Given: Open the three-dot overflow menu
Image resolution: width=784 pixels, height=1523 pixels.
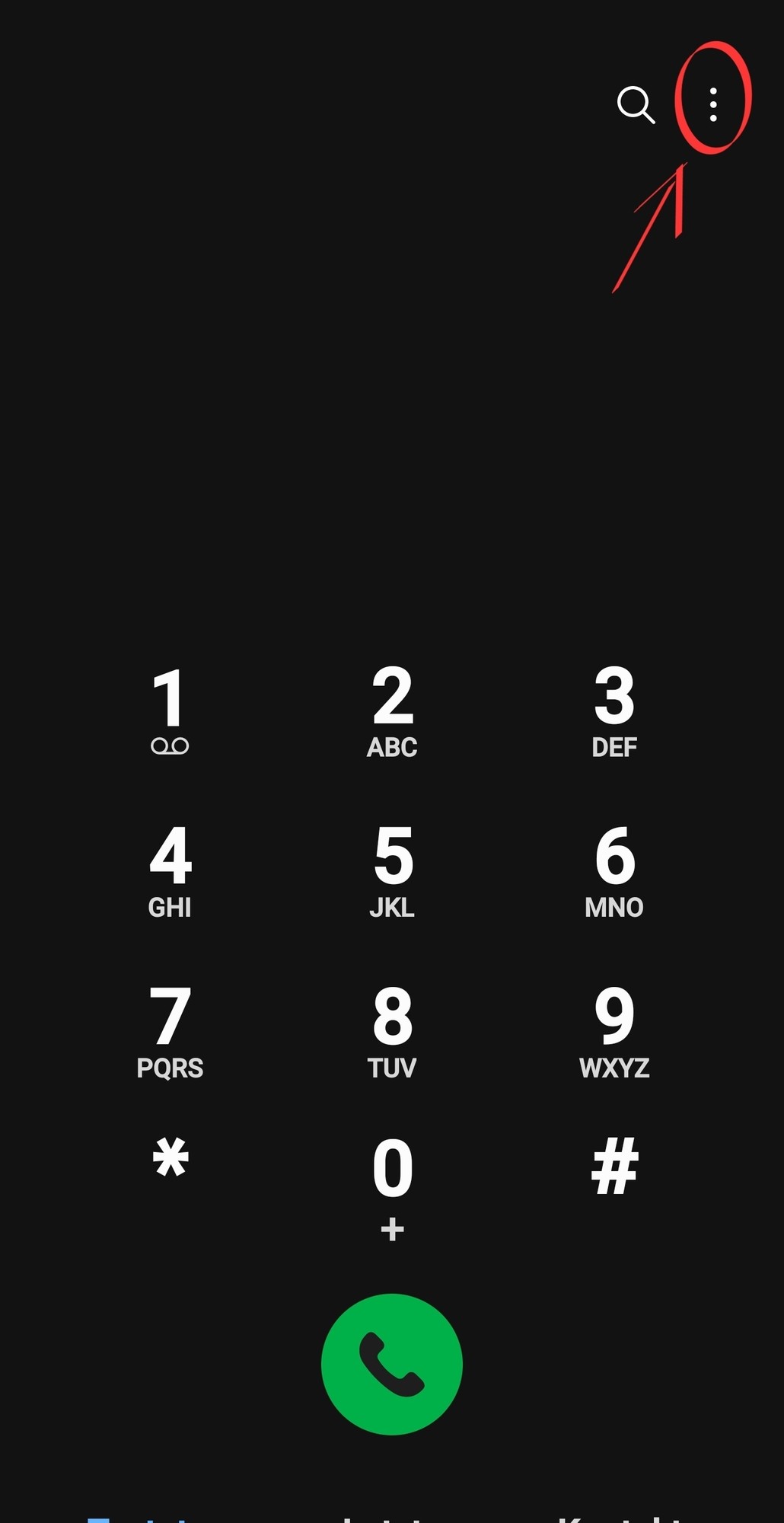Looking at the screenshot, I should (x=713, y=104).
